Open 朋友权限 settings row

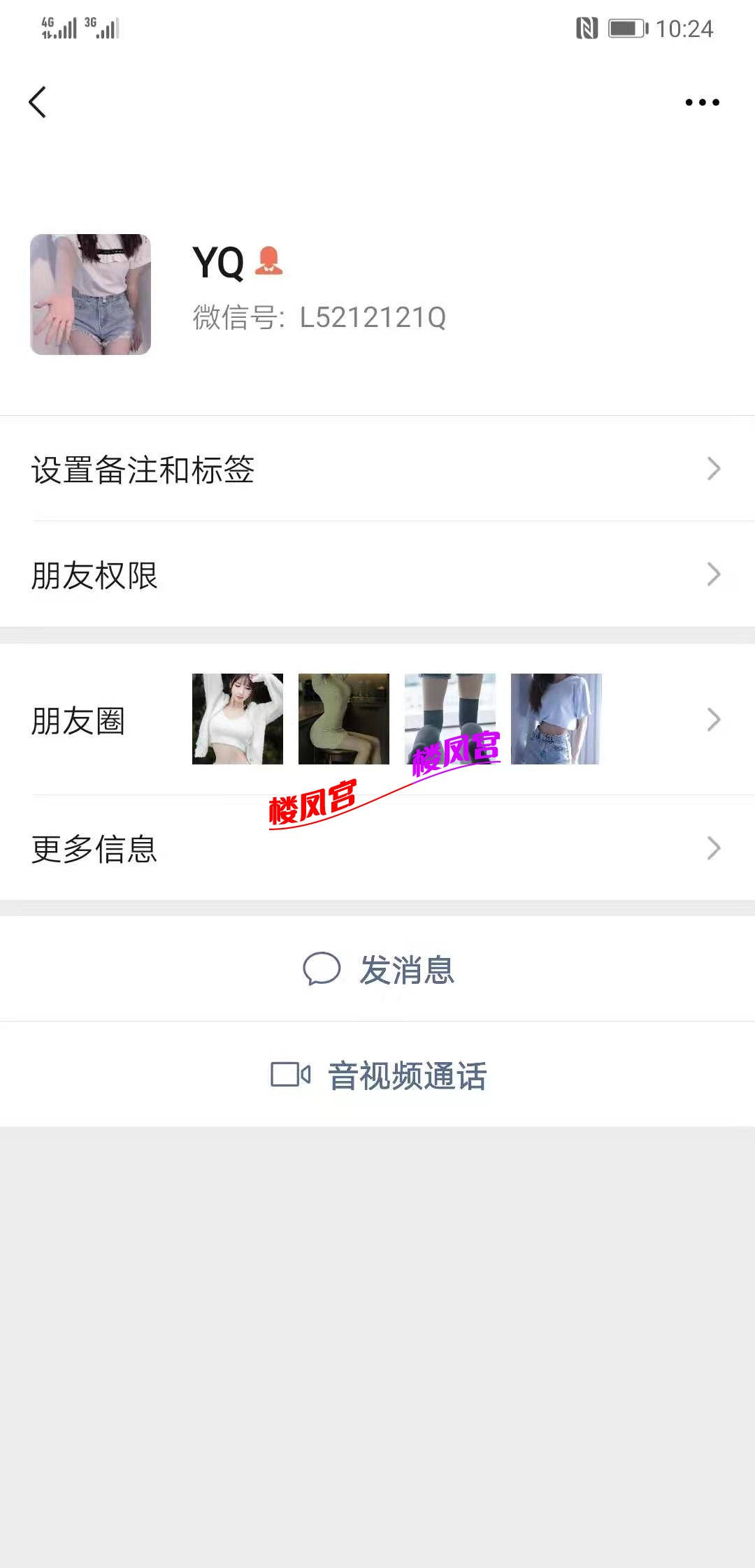coord(377,574)
